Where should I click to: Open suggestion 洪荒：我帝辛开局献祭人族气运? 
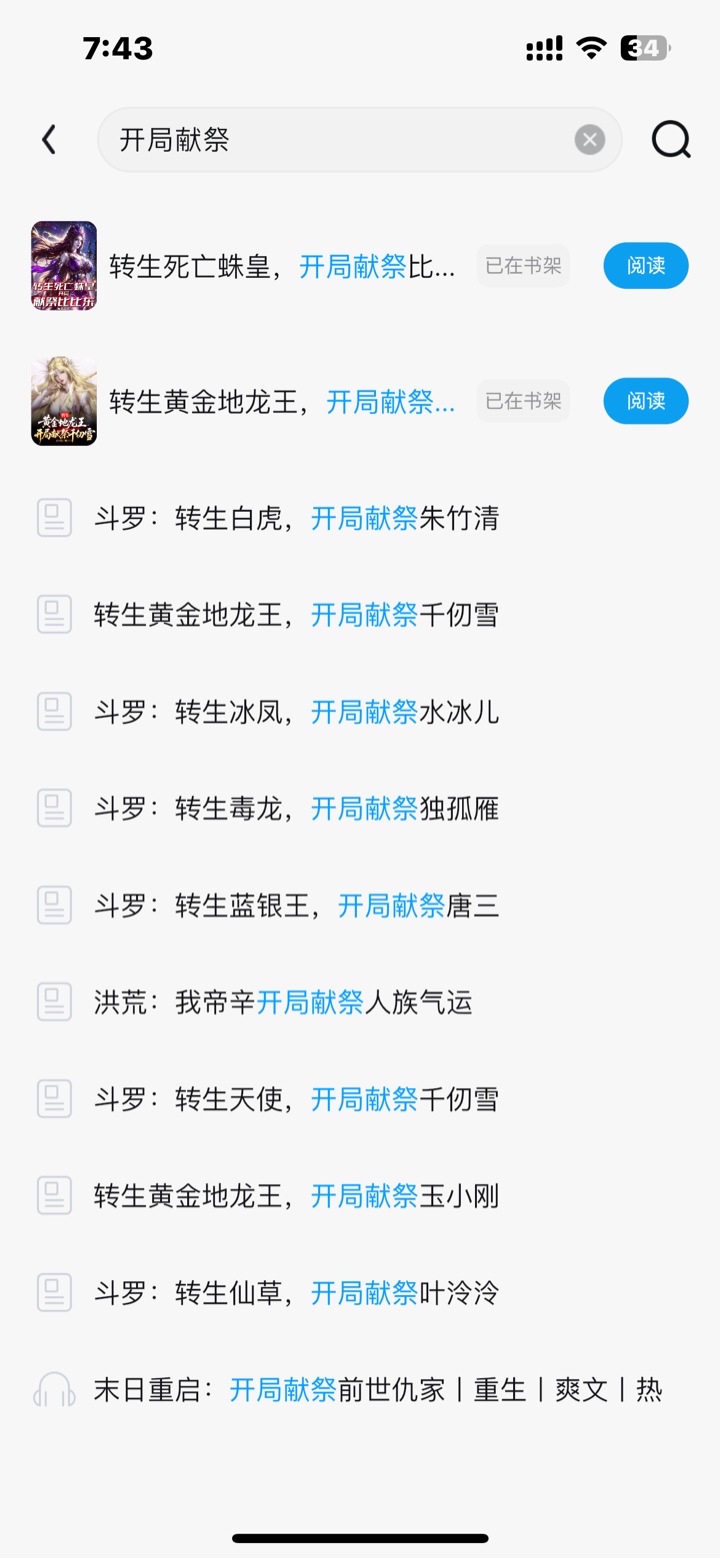coord(283,1003)
